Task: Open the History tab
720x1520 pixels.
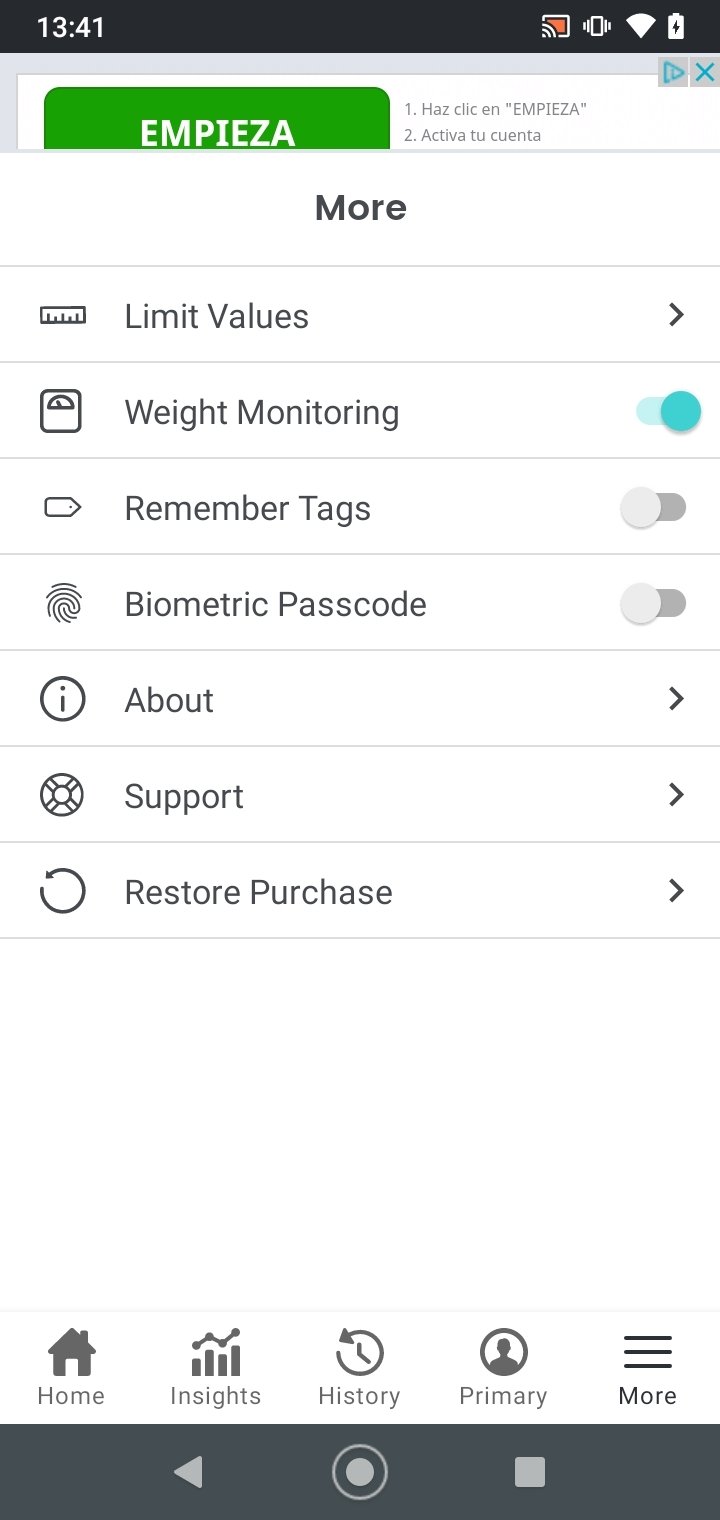Action: pyautogui.click(x=359, y=1367)
